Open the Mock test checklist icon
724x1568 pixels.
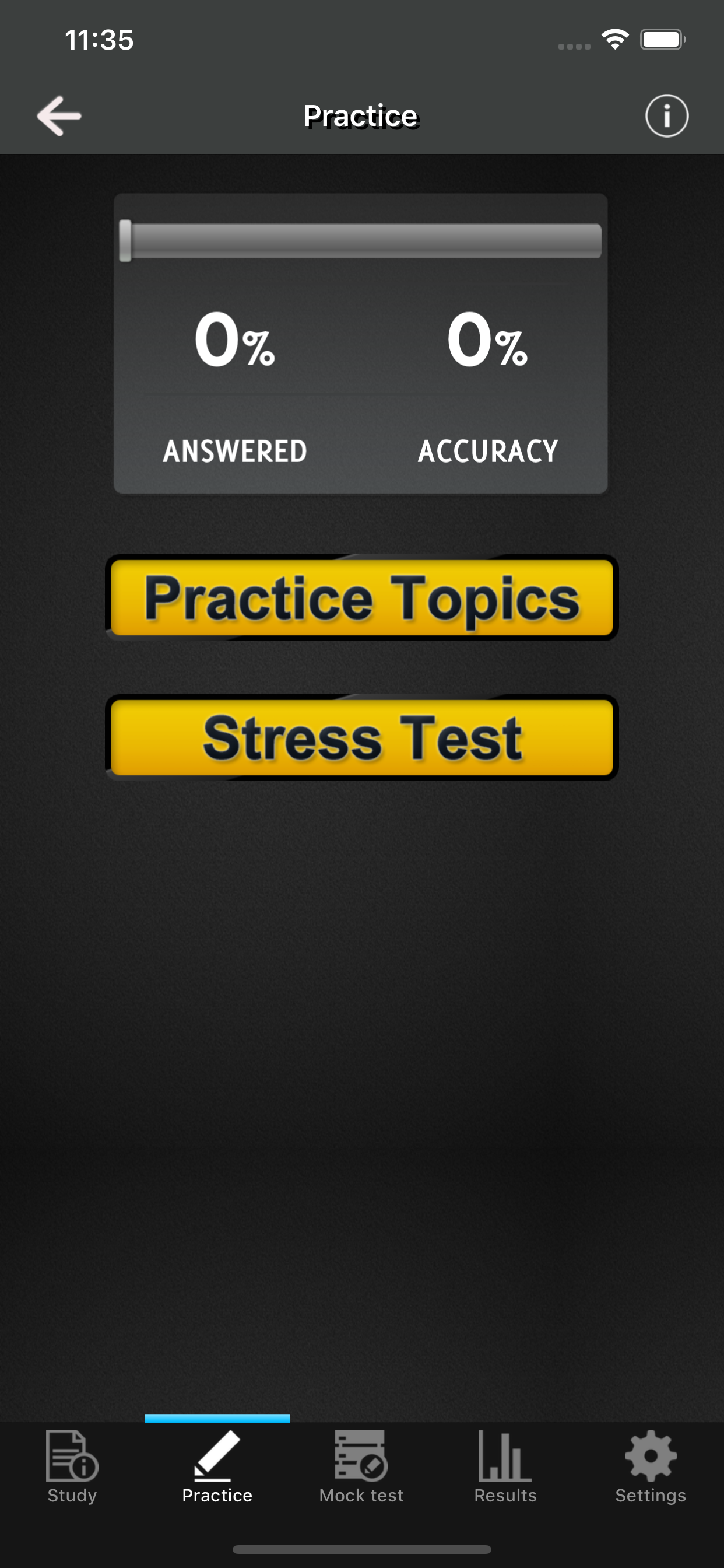(361, 1461)
